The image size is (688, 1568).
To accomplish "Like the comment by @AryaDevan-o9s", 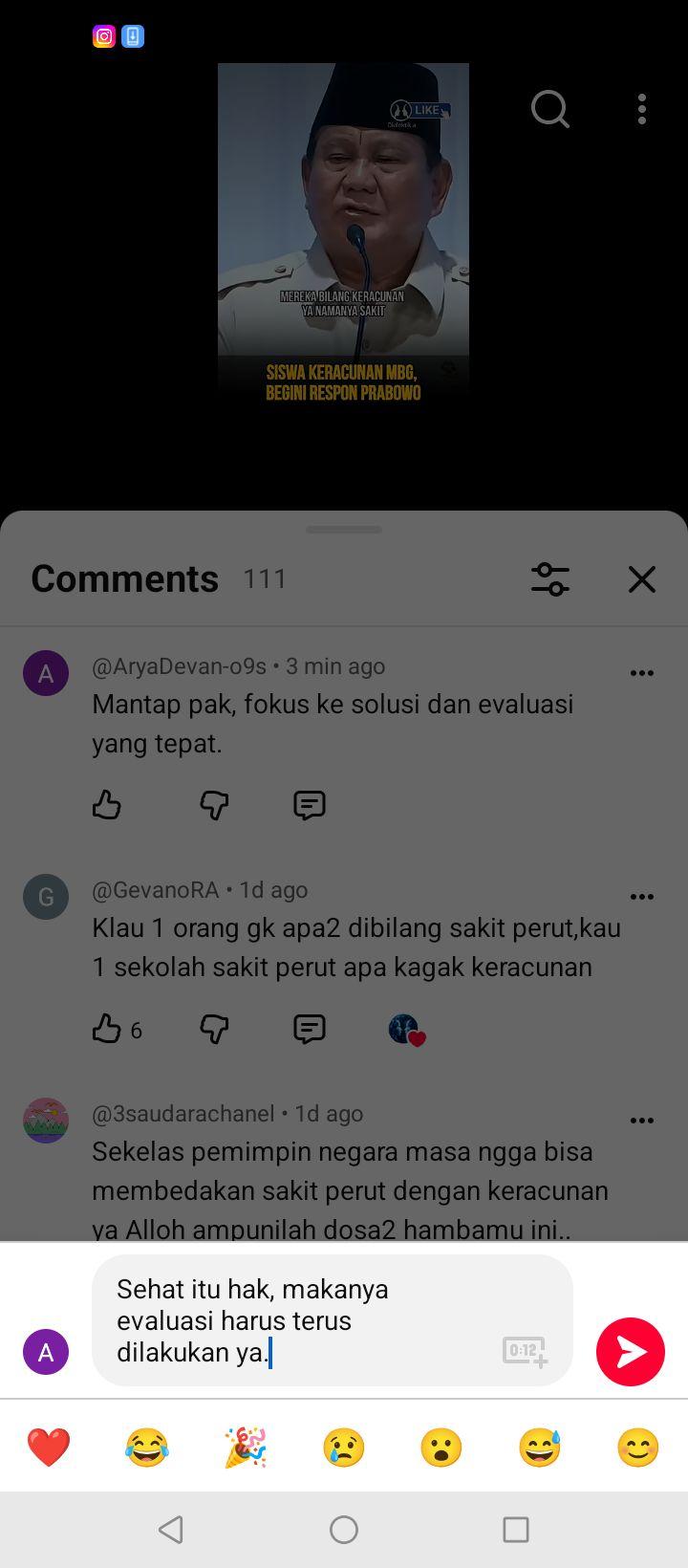I will [x=107, y=805].
